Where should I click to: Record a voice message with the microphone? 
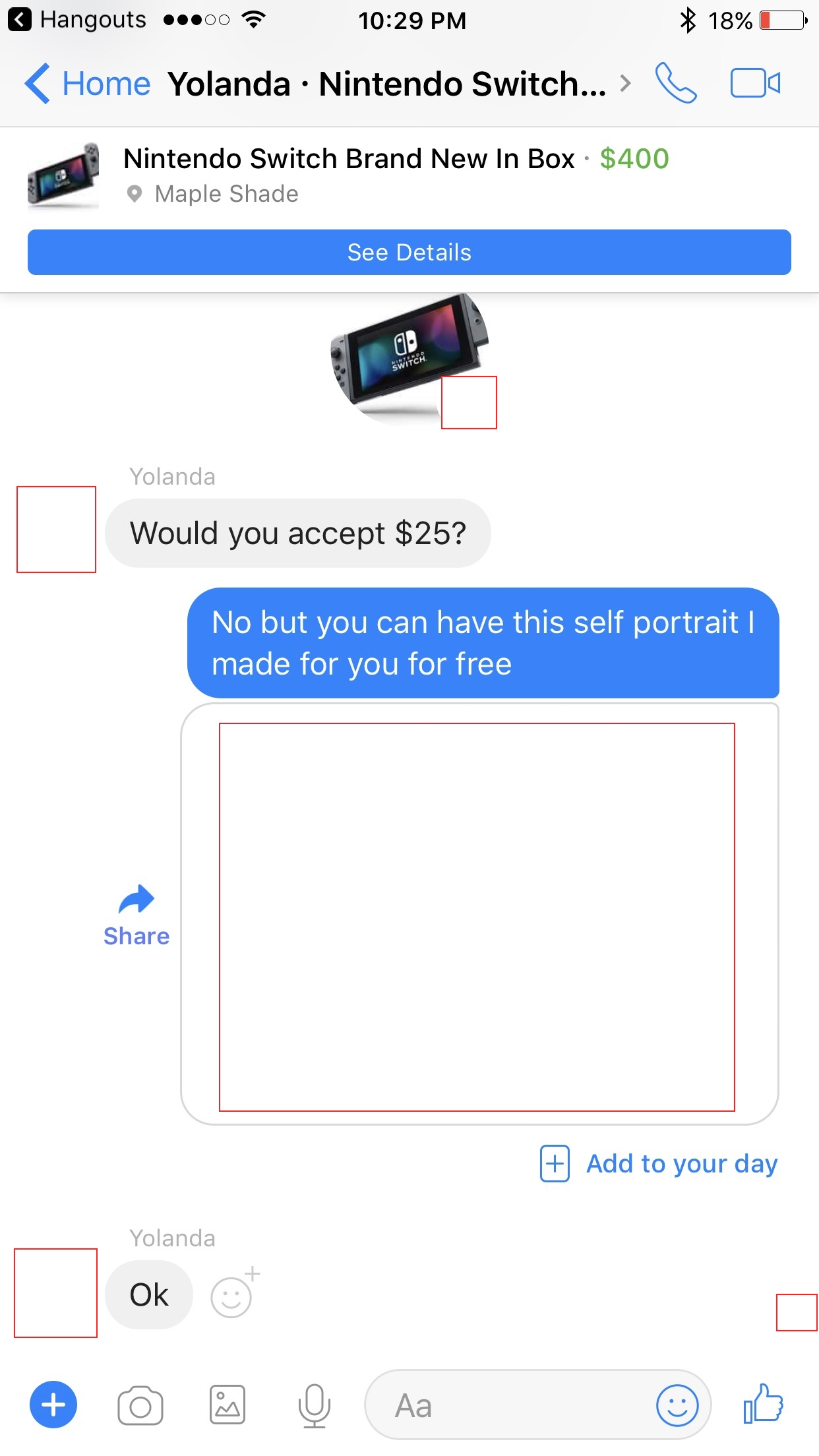click(x=314, y=1406)
